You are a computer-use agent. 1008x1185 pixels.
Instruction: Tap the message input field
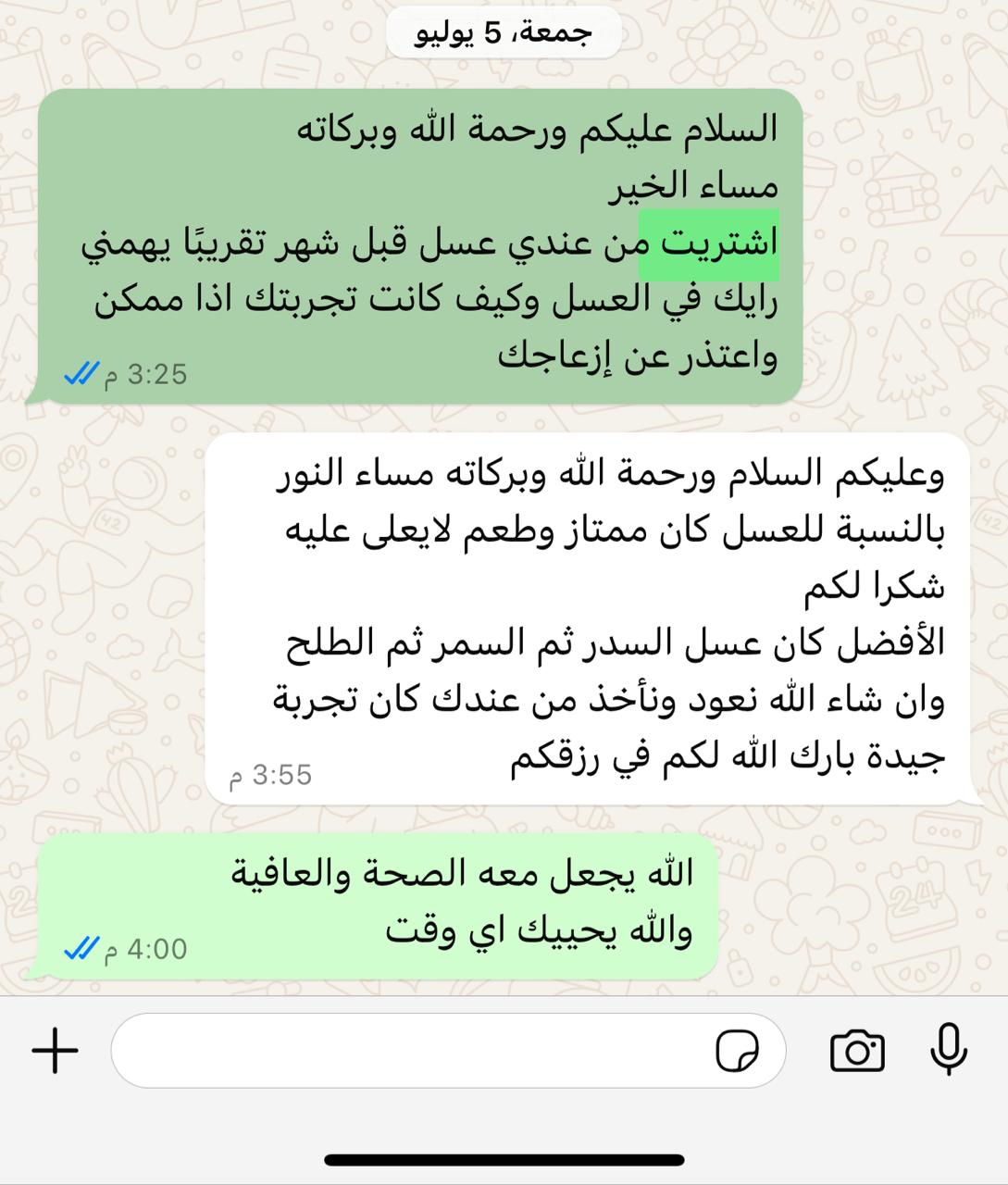pyautogui.click(x=407, y=1051)
